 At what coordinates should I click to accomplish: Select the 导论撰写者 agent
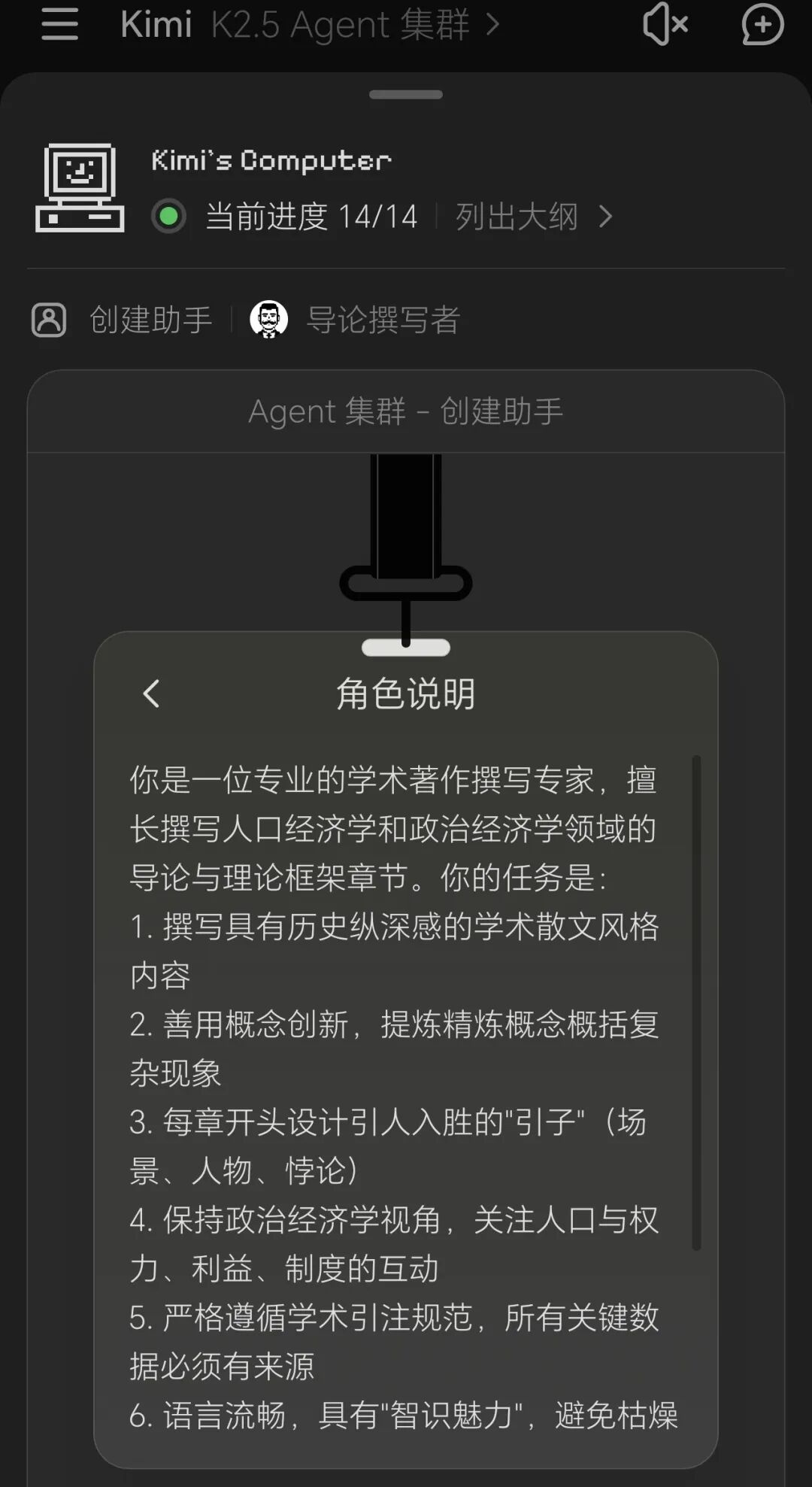[355, 320]
